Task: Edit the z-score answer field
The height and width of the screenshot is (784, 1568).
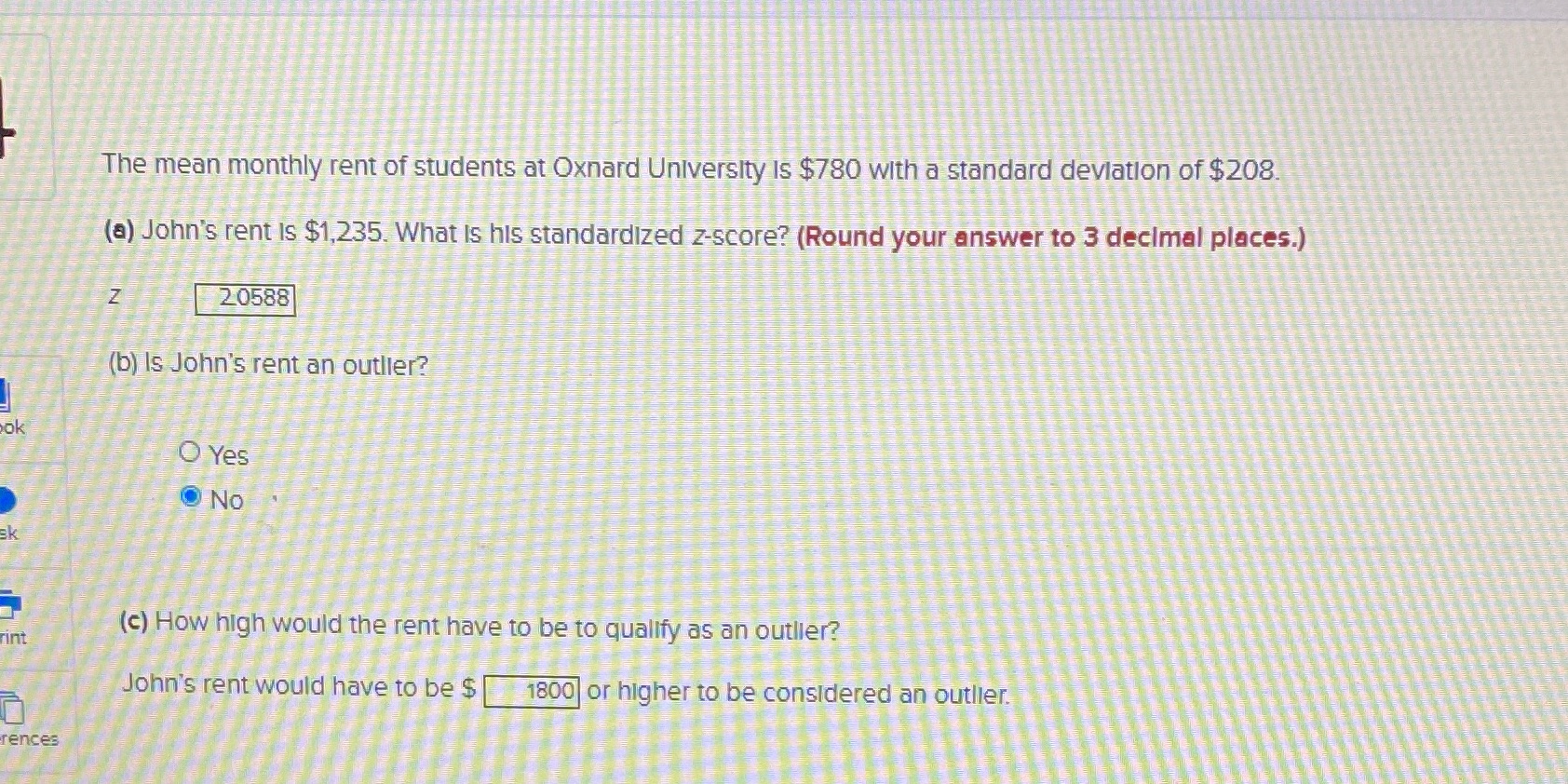Action: click(x=245, y=300)
